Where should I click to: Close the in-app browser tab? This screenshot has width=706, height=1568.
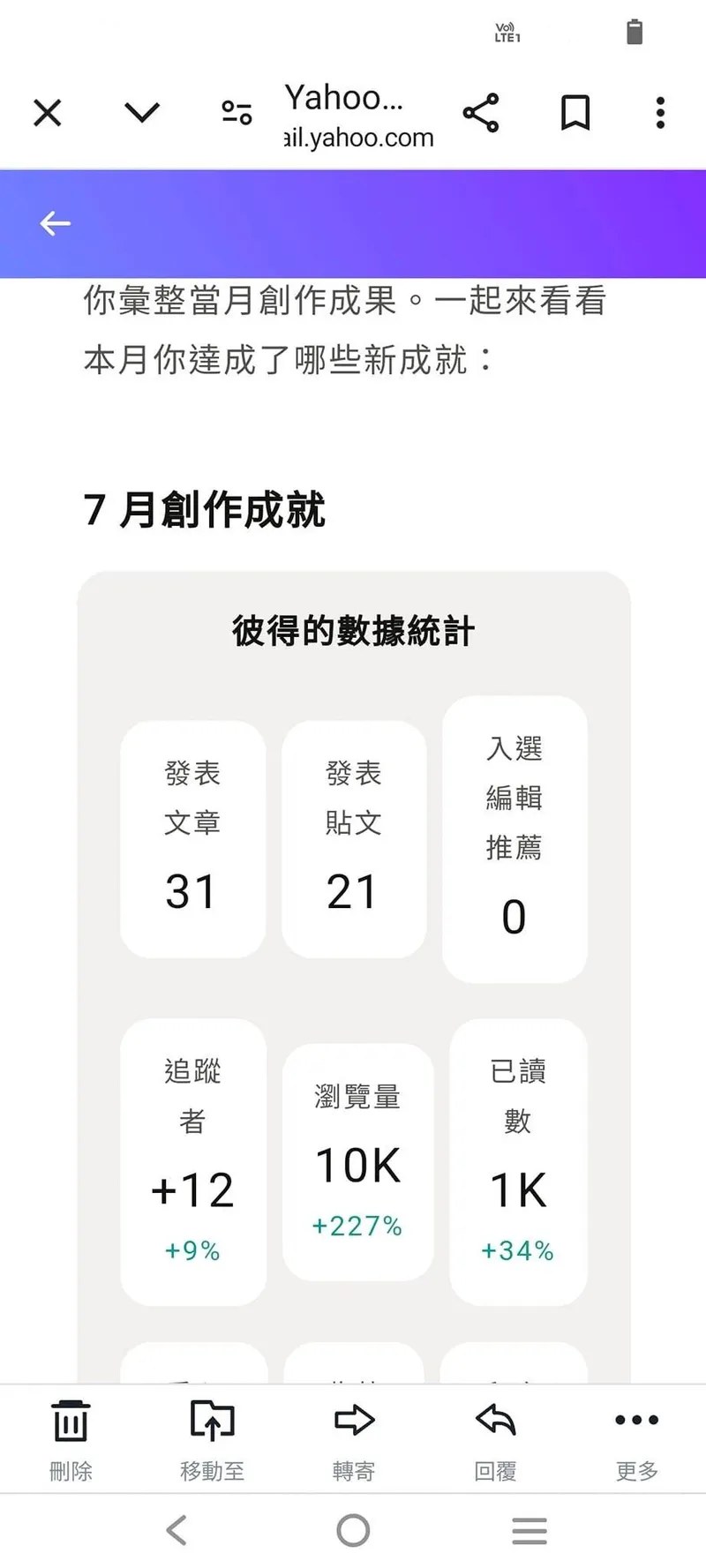(48, 113)
